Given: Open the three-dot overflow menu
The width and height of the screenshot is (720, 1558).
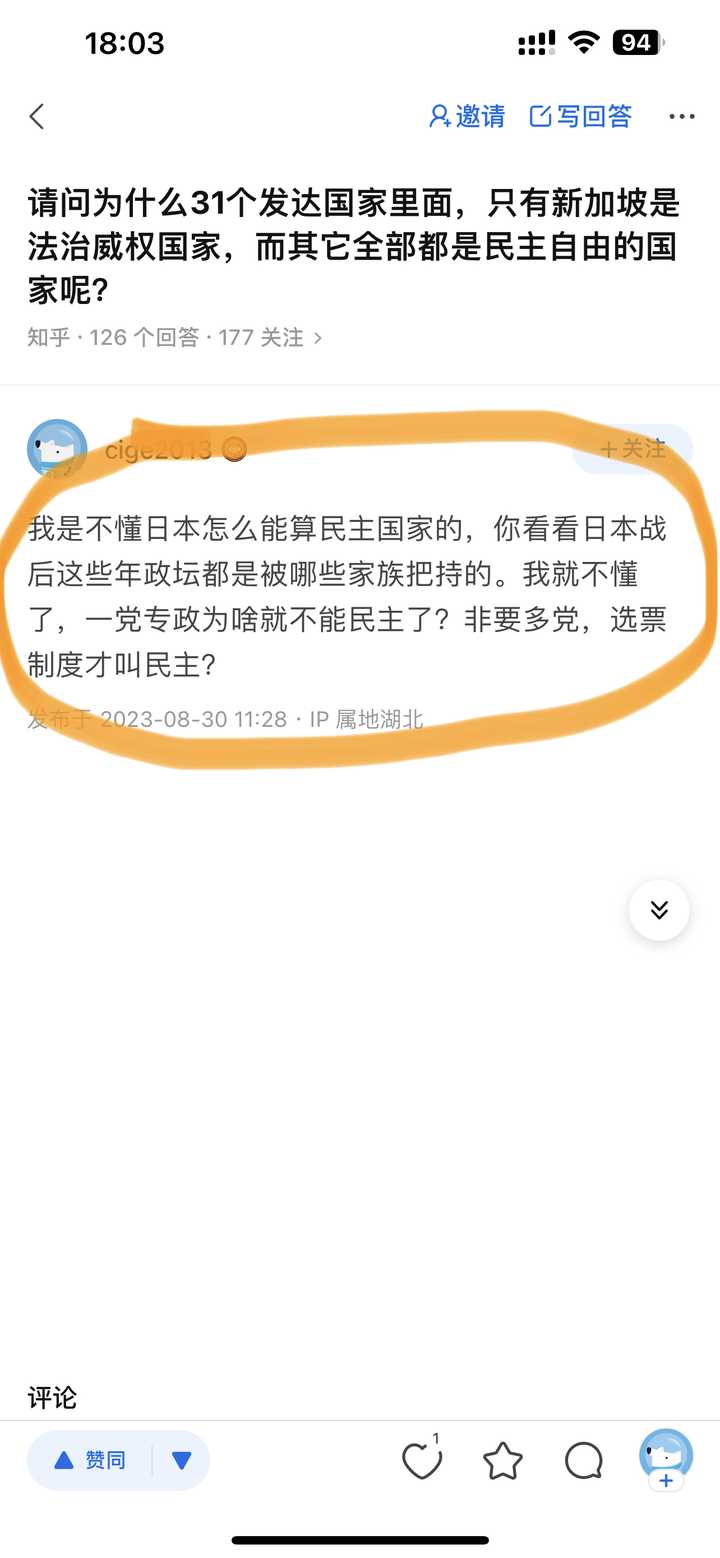Looking at the screenshot, I should coord(682,117).
